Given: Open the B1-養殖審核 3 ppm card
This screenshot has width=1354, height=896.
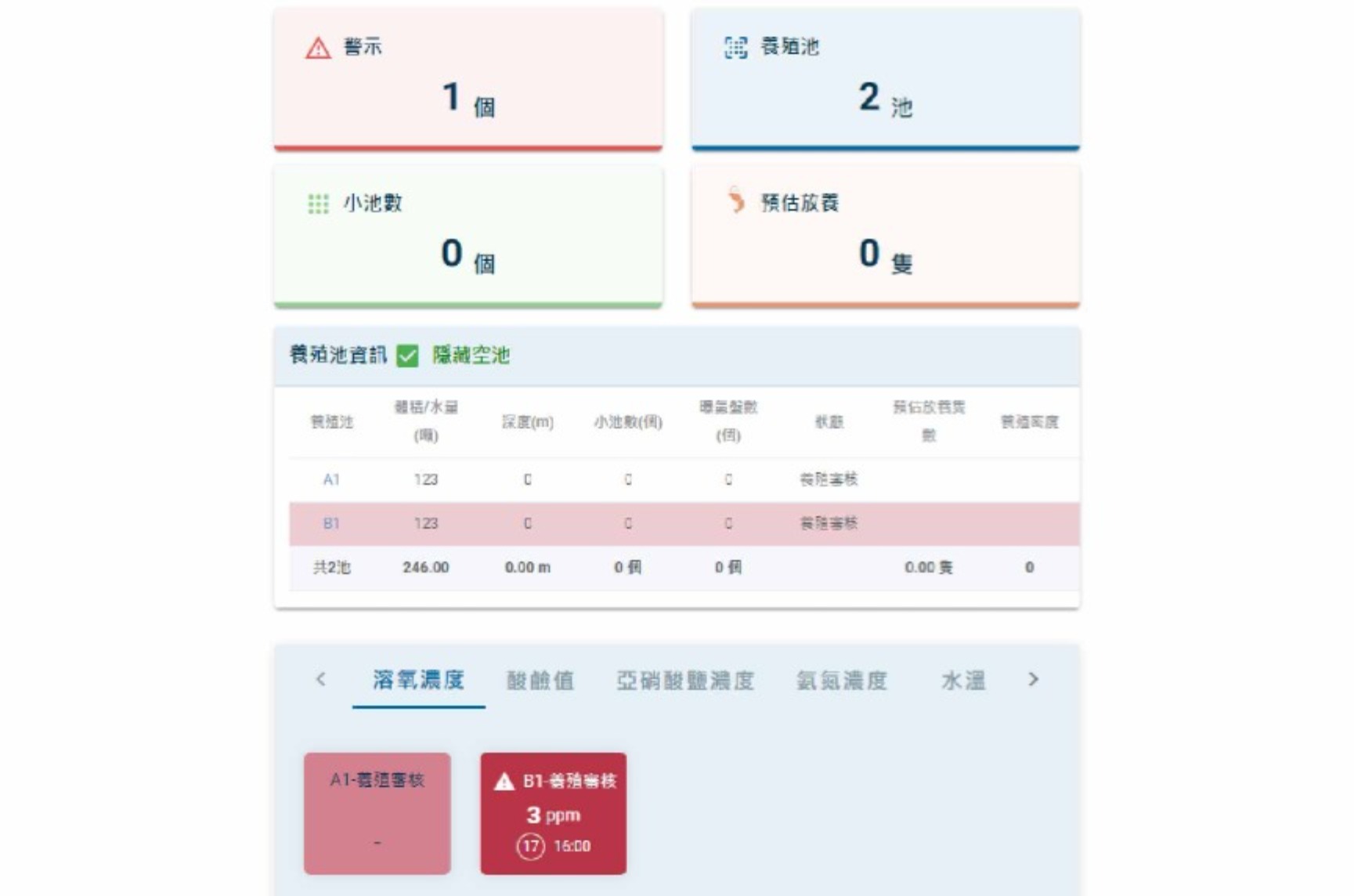Looking at the screenshot, I should (x=553, y=813).
